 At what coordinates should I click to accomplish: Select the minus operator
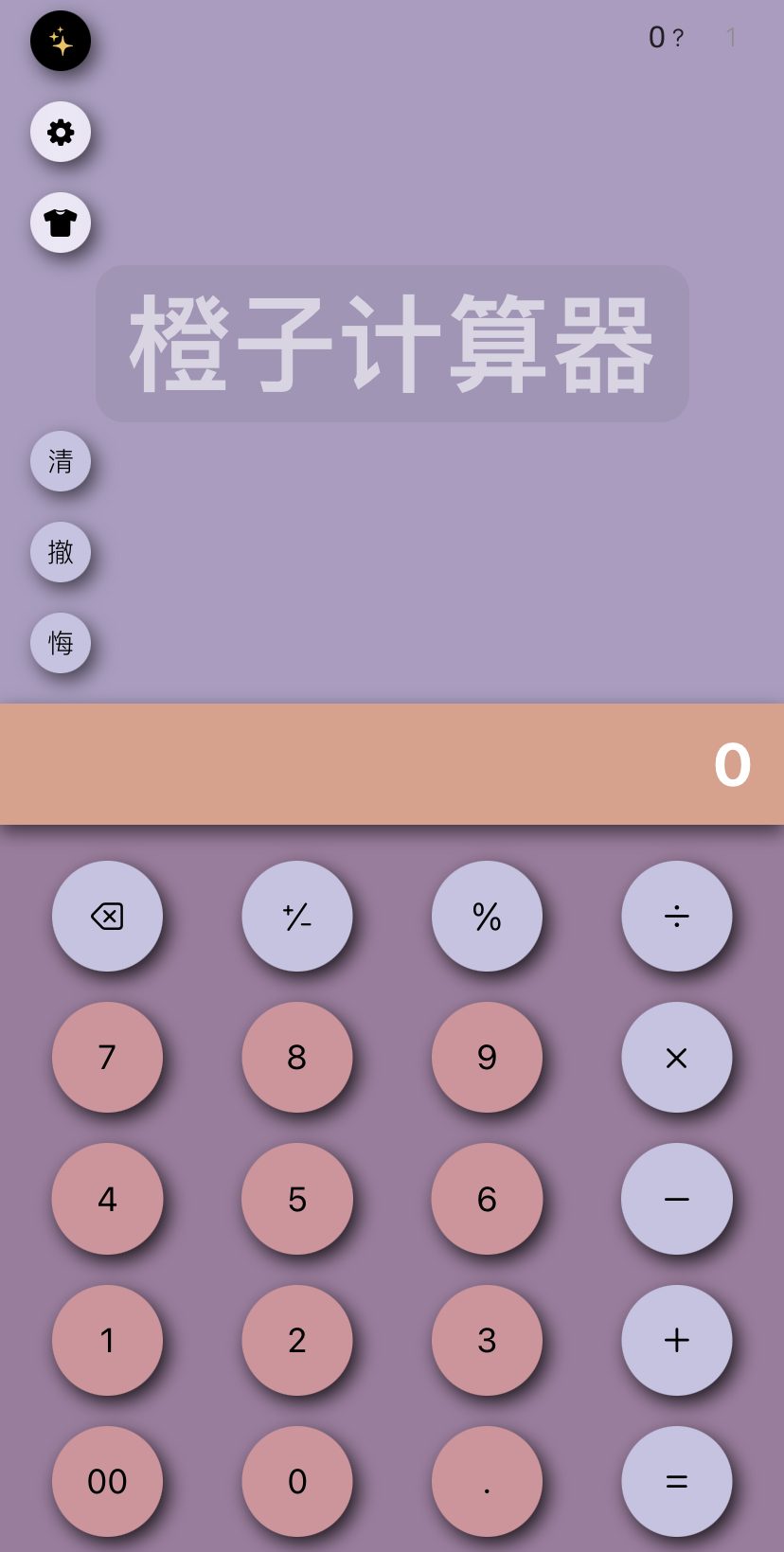coord(676,1199)
